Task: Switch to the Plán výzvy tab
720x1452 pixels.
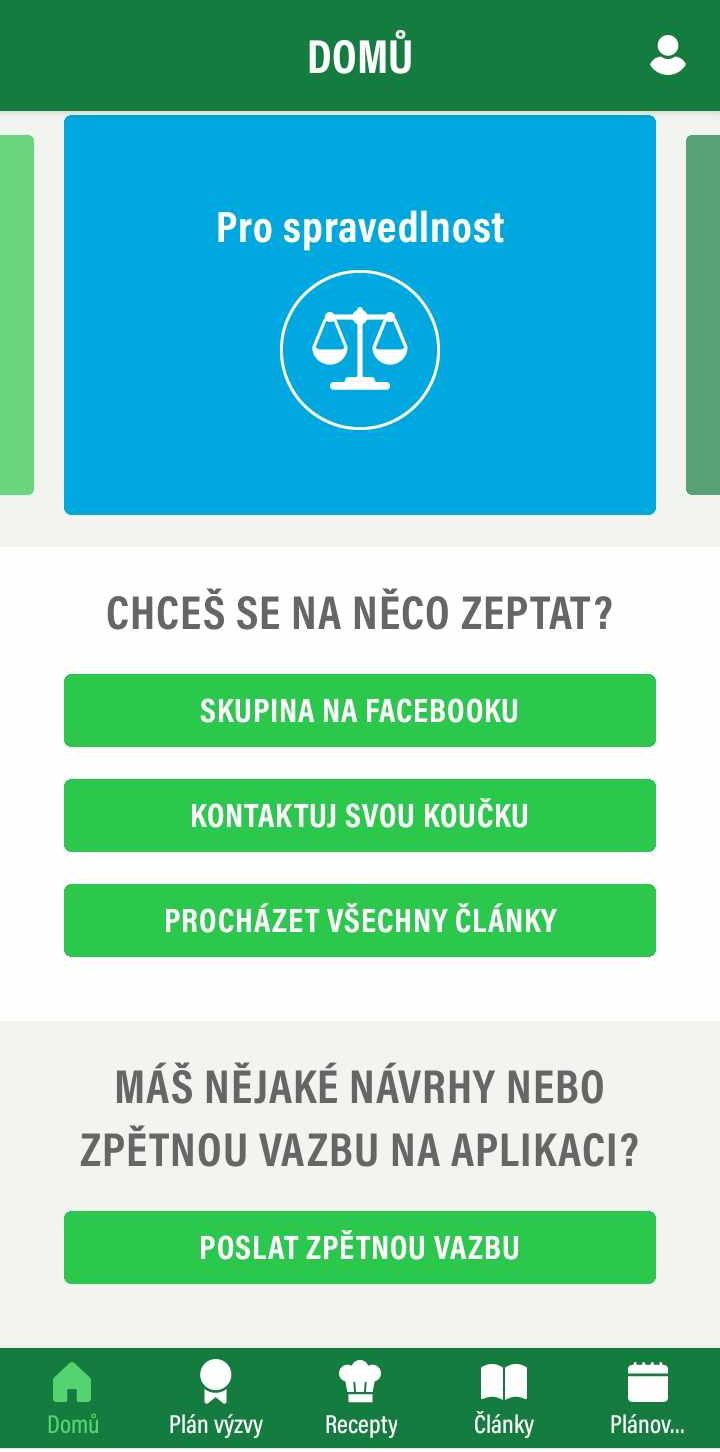Action: [x=216, y=1399]
